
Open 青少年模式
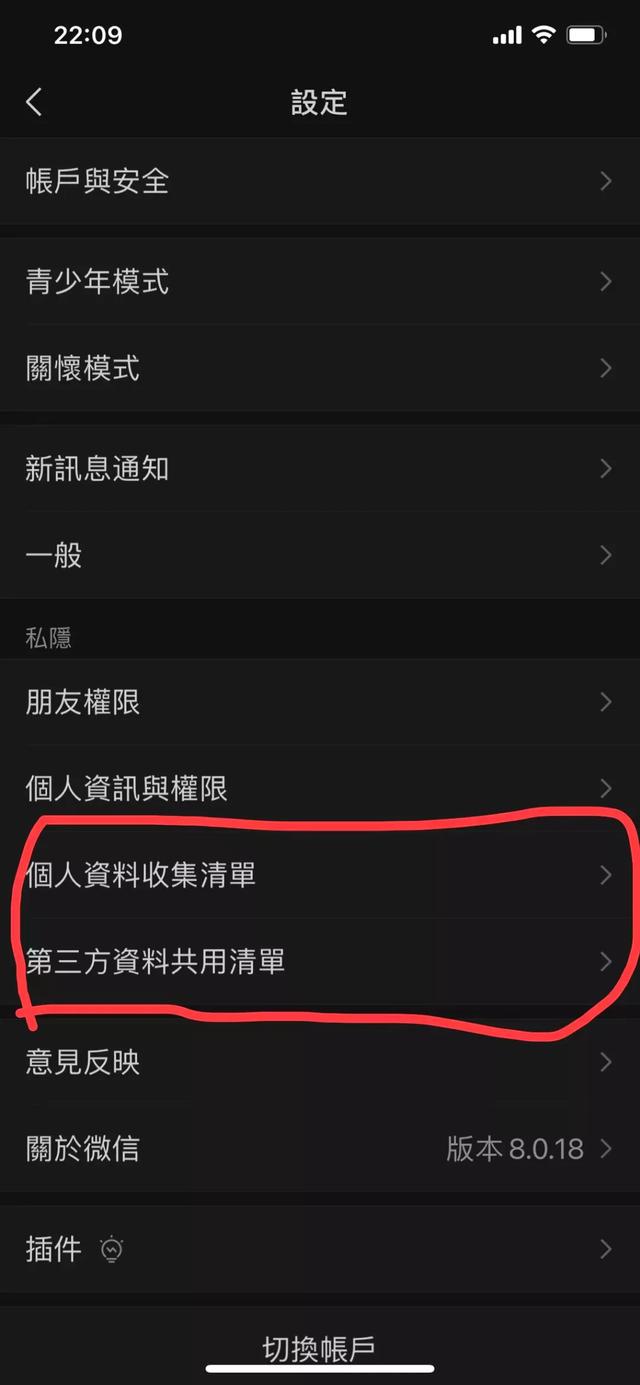[320, 282]
